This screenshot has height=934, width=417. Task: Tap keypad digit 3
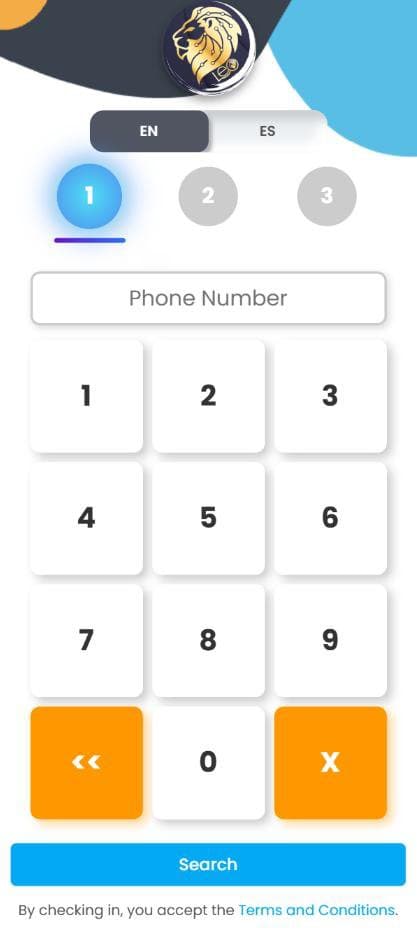click(330, 396)
